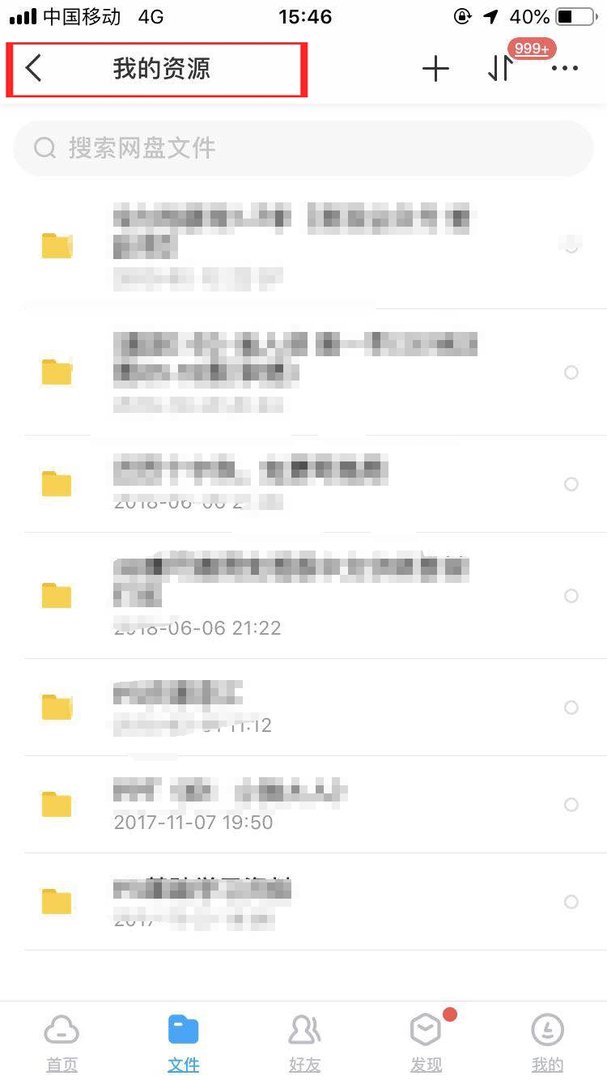Go back from 我的资源
The height and width of the screenshot is (1080, 607).
(34, 68)
